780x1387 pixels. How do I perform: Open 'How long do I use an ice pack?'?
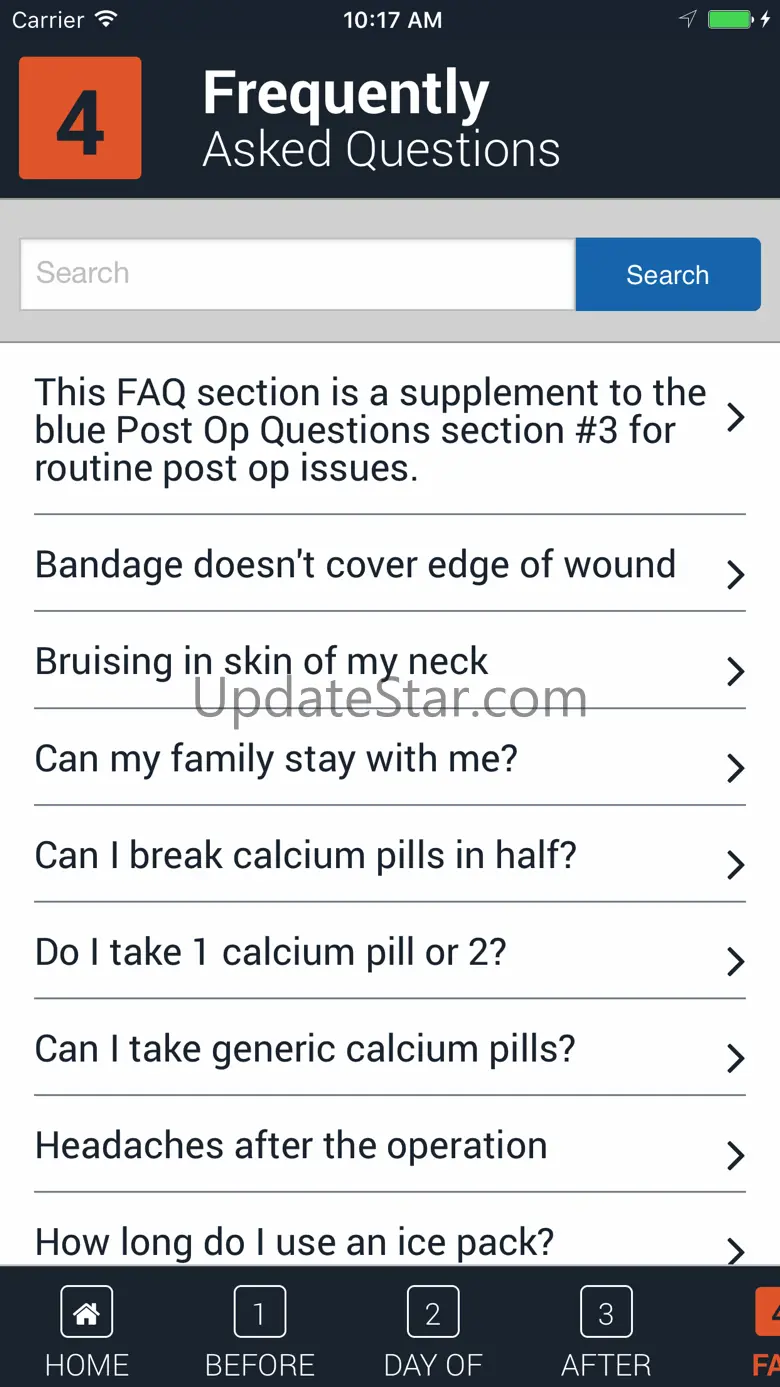pyautogui.click(x=390, y=1242)
